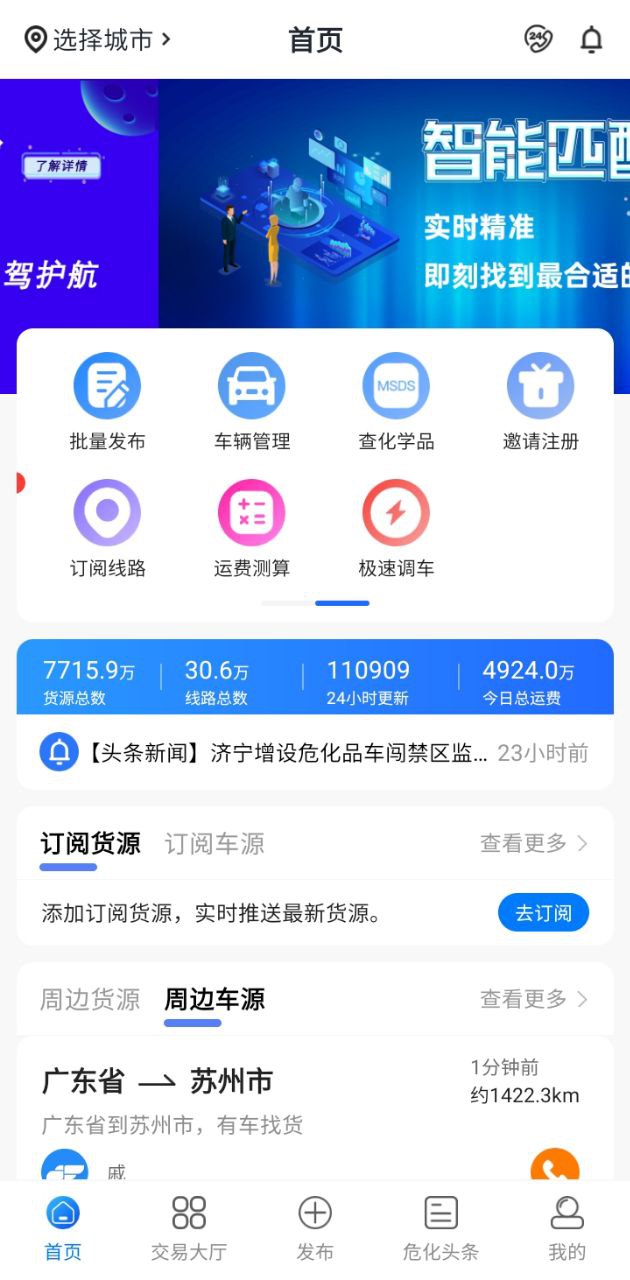Open the notifications bell
Image resolution: width=630 pixels, height=1280 pixels.
point(592,40)
